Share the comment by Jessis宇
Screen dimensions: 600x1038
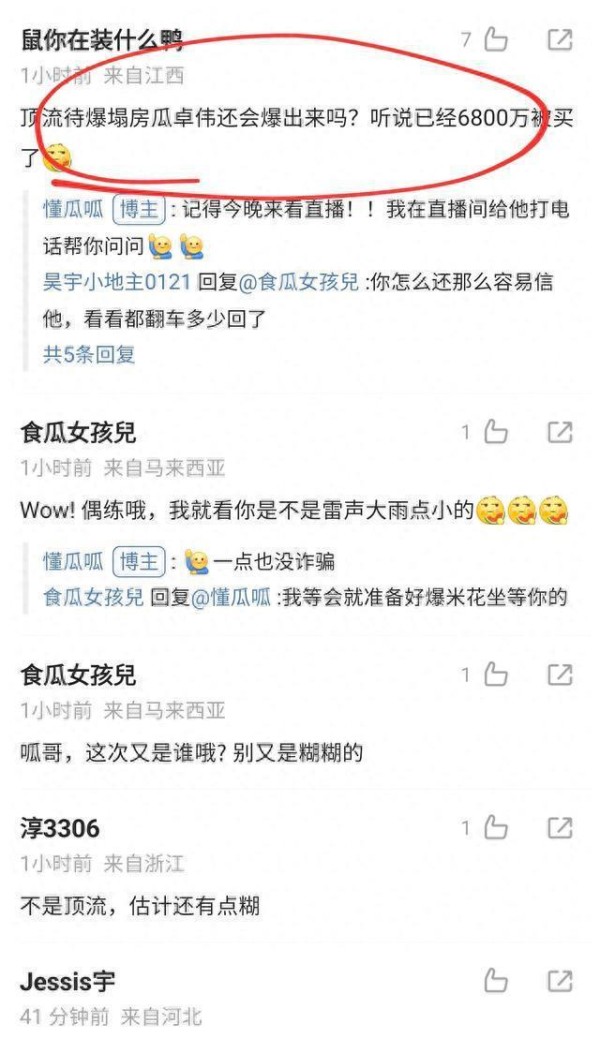pos(560,981)
